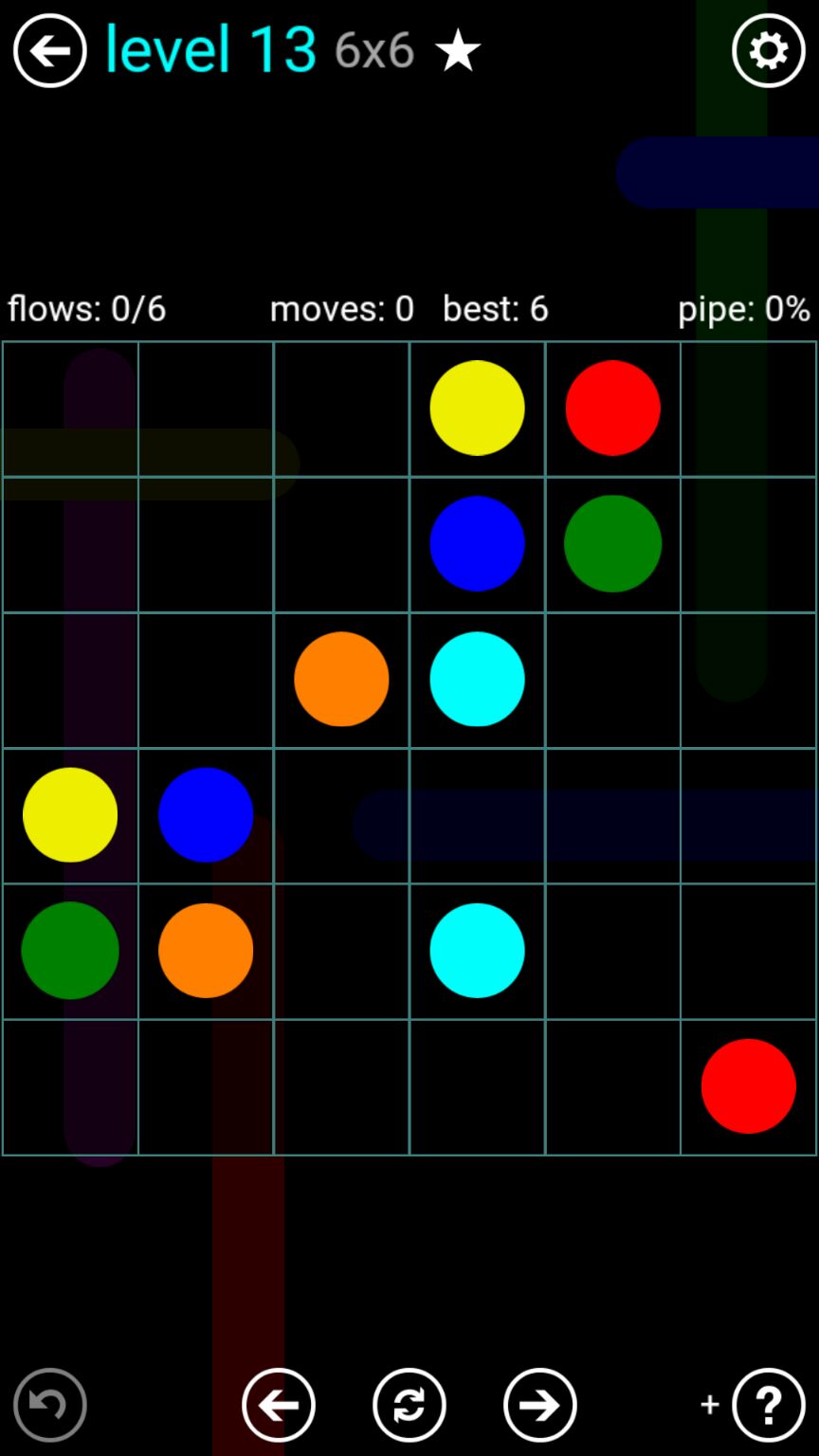Undo the last move
Image resolution: width=819 pixels, height=1456 pixels.
[x=50, y=1404]
